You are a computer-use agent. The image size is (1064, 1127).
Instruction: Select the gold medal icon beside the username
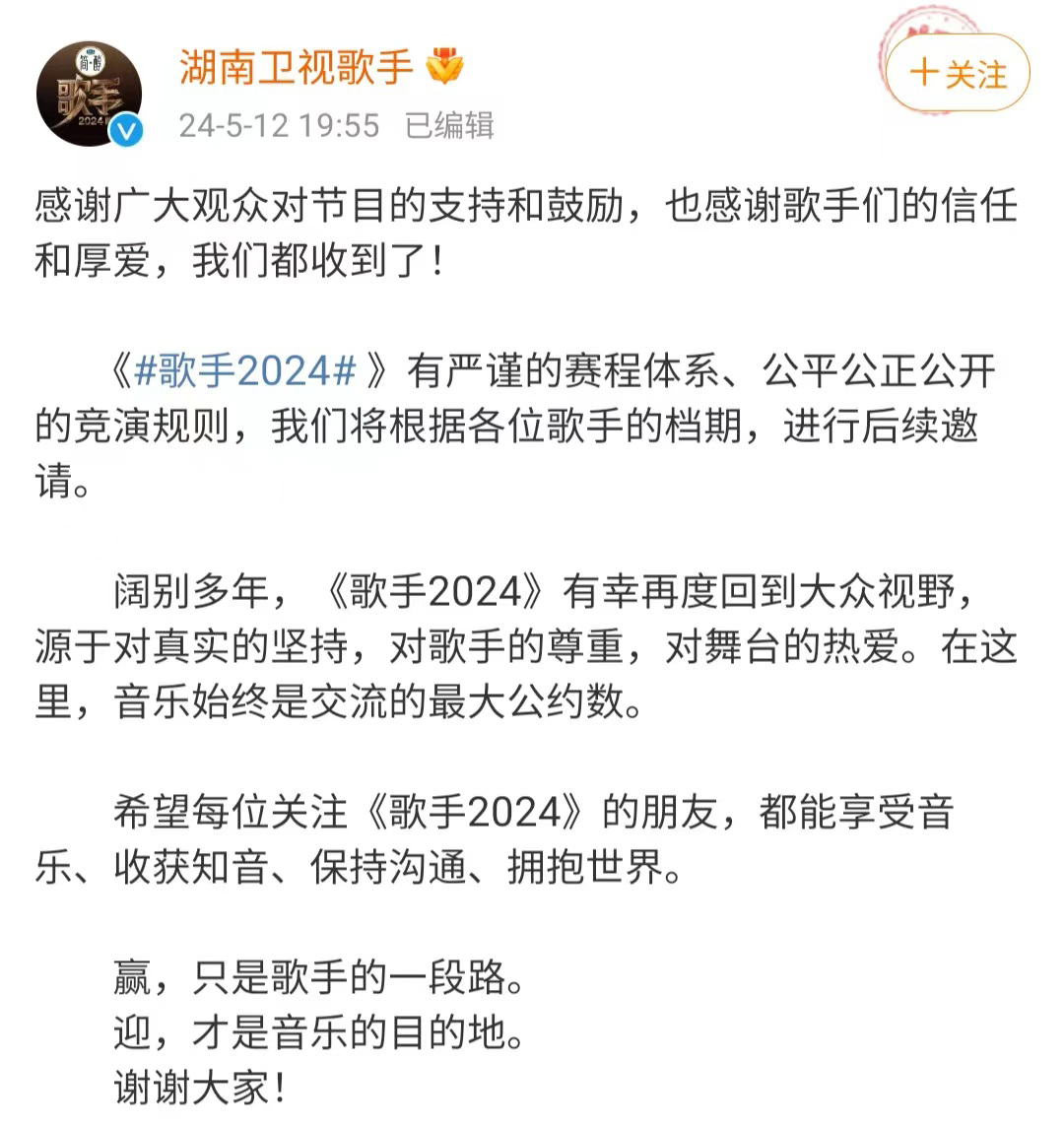[442, 67]
